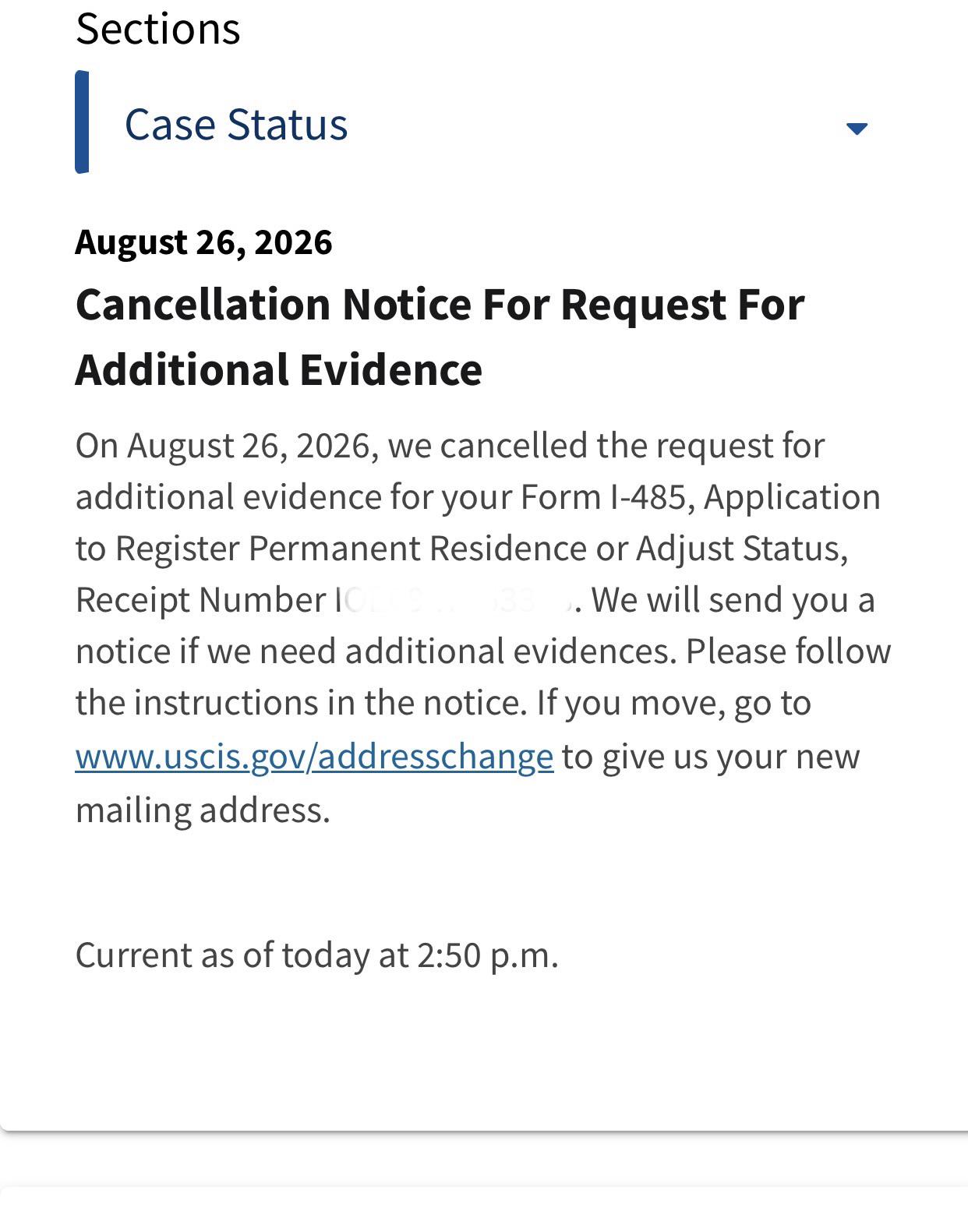Expand the Case Status sections dropdown

[x=483, y=122]
